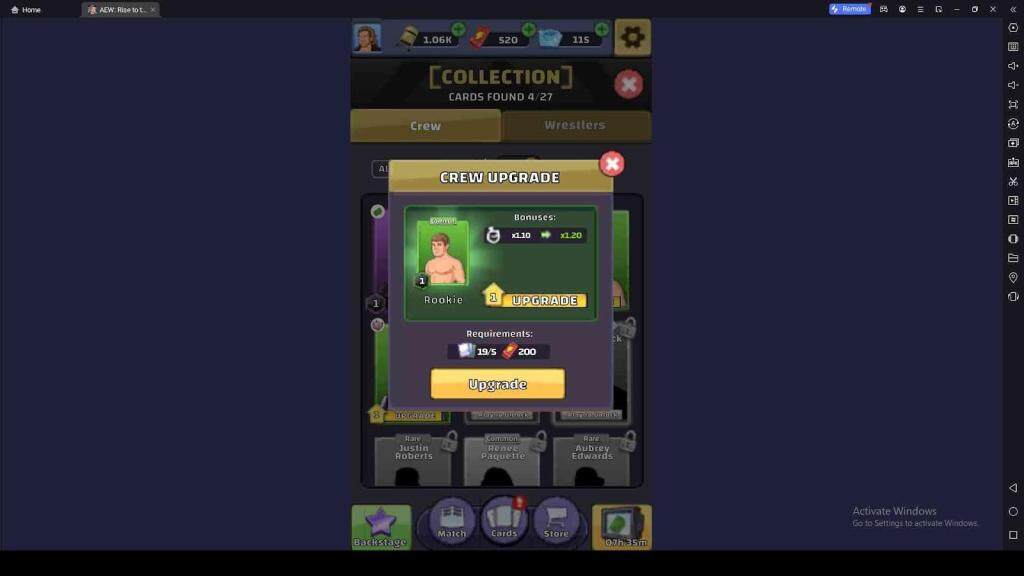Go to the emulator Home tab
The height and width of the screenshot is (576, 1024).
tap(26, 9)
